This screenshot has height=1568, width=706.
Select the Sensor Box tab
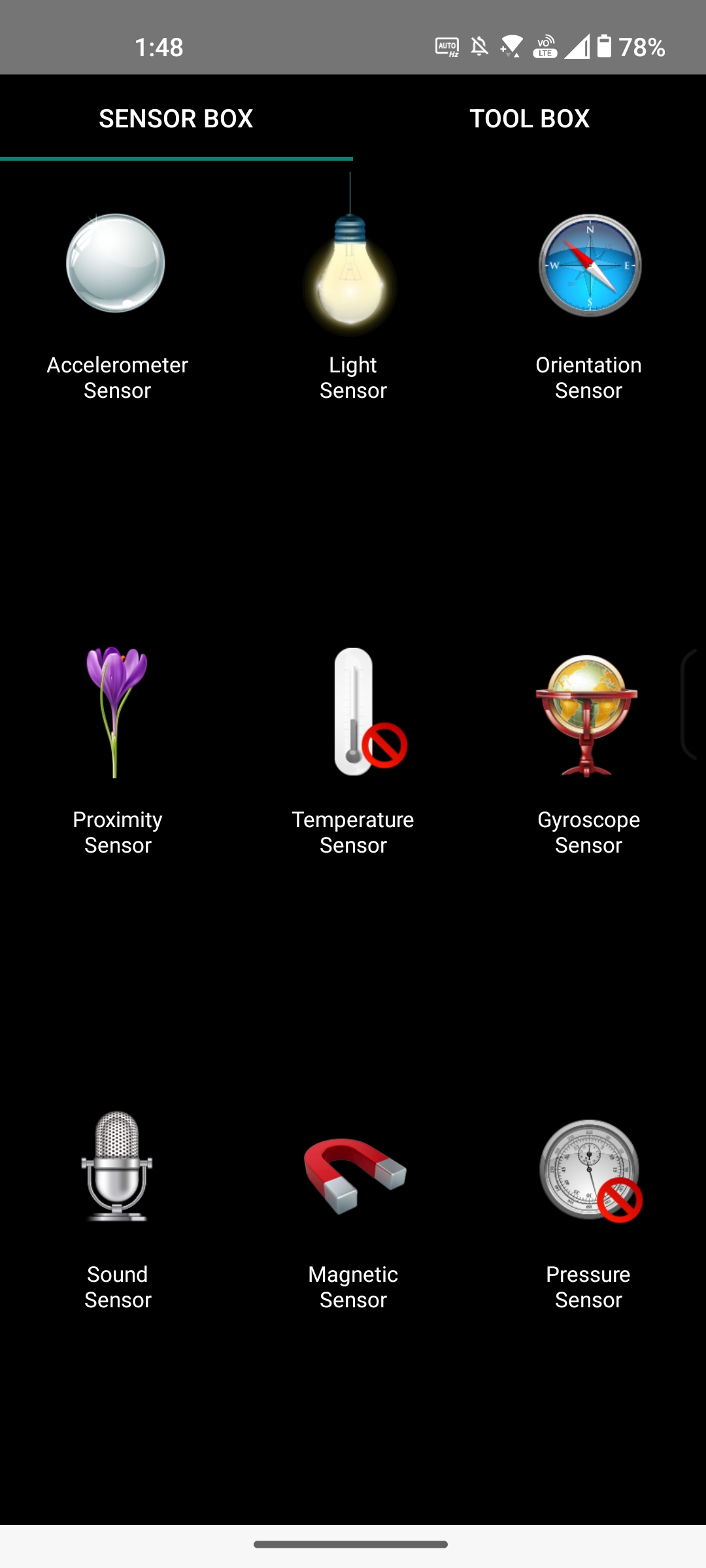click(x=176, y=118)
